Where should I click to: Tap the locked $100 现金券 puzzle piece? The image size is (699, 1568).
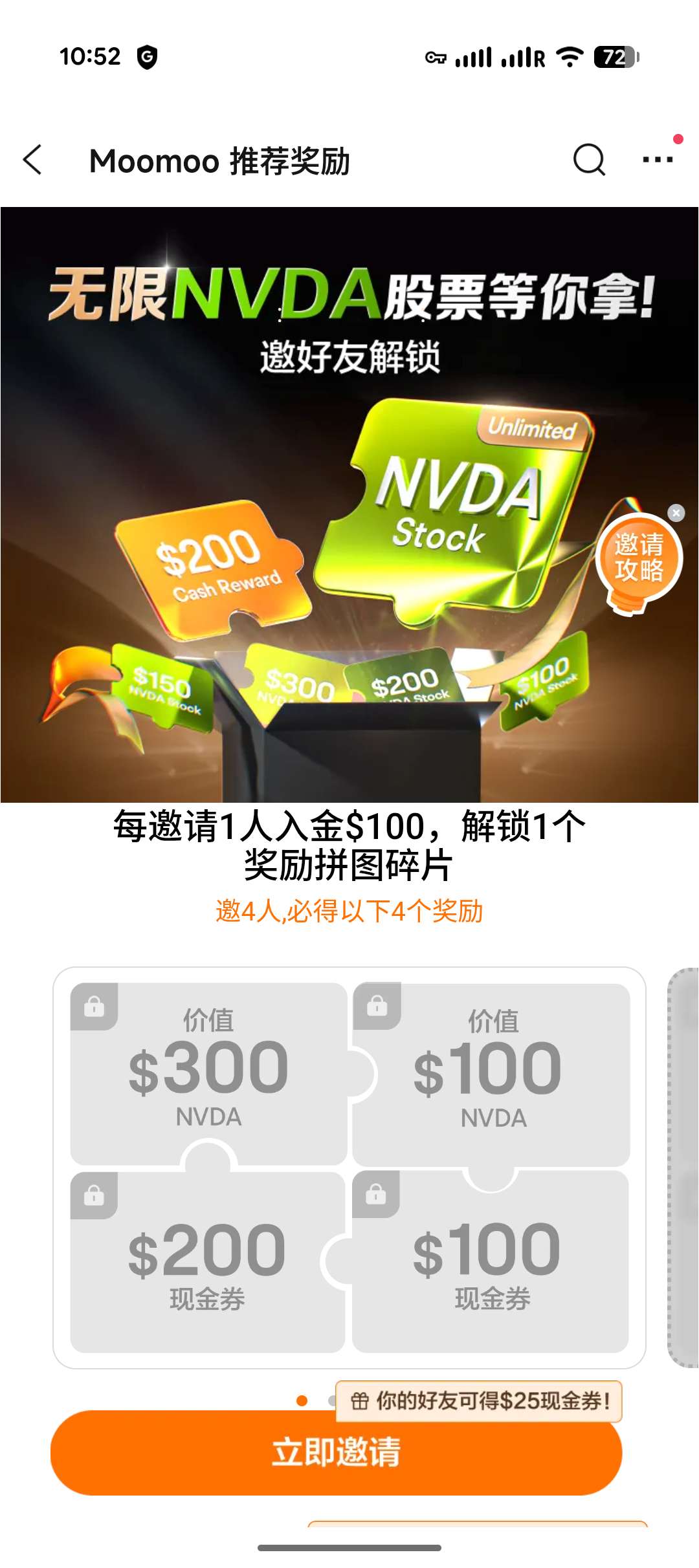(491, 1261)
